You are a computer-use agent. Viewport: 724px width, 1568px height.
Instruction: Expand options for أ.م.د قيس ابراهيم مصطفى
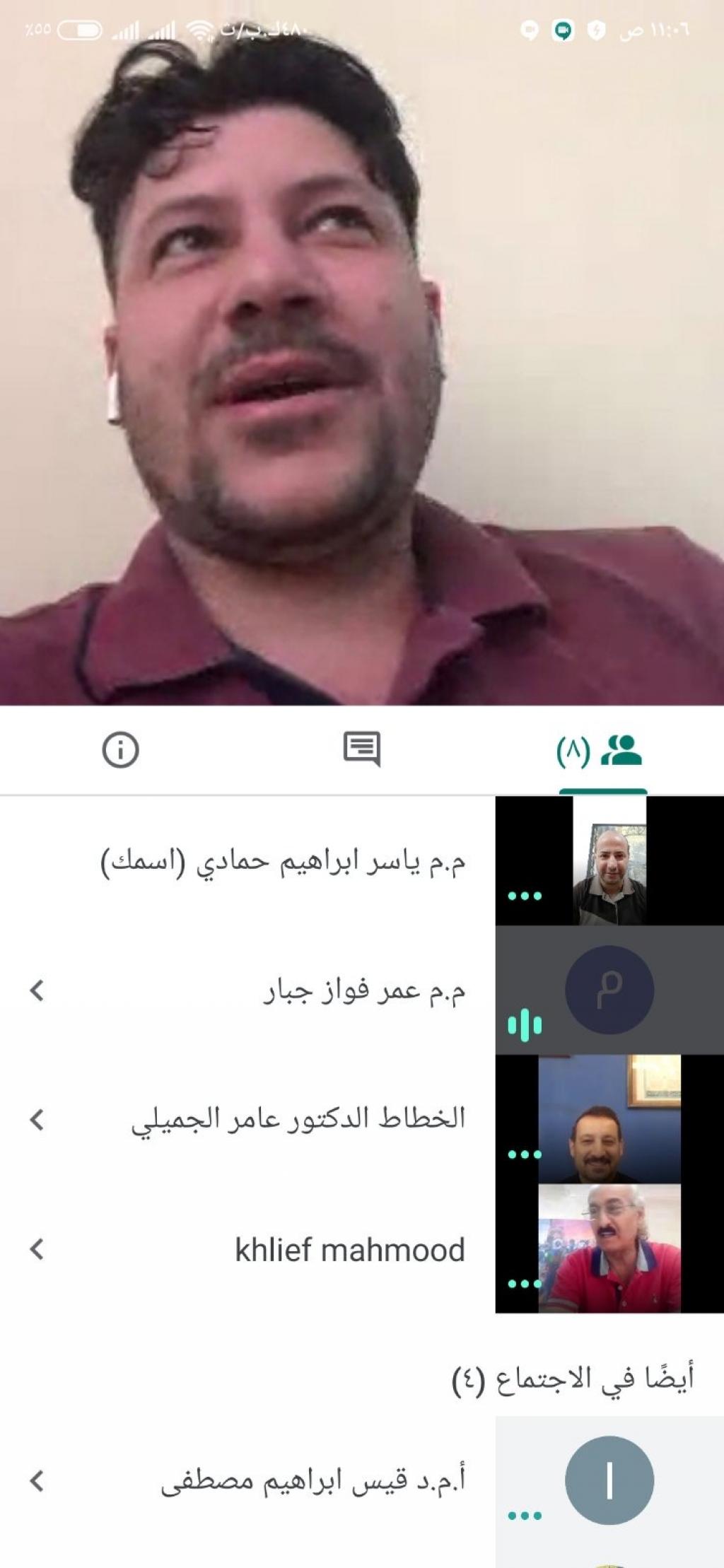tap(37, 1480)
